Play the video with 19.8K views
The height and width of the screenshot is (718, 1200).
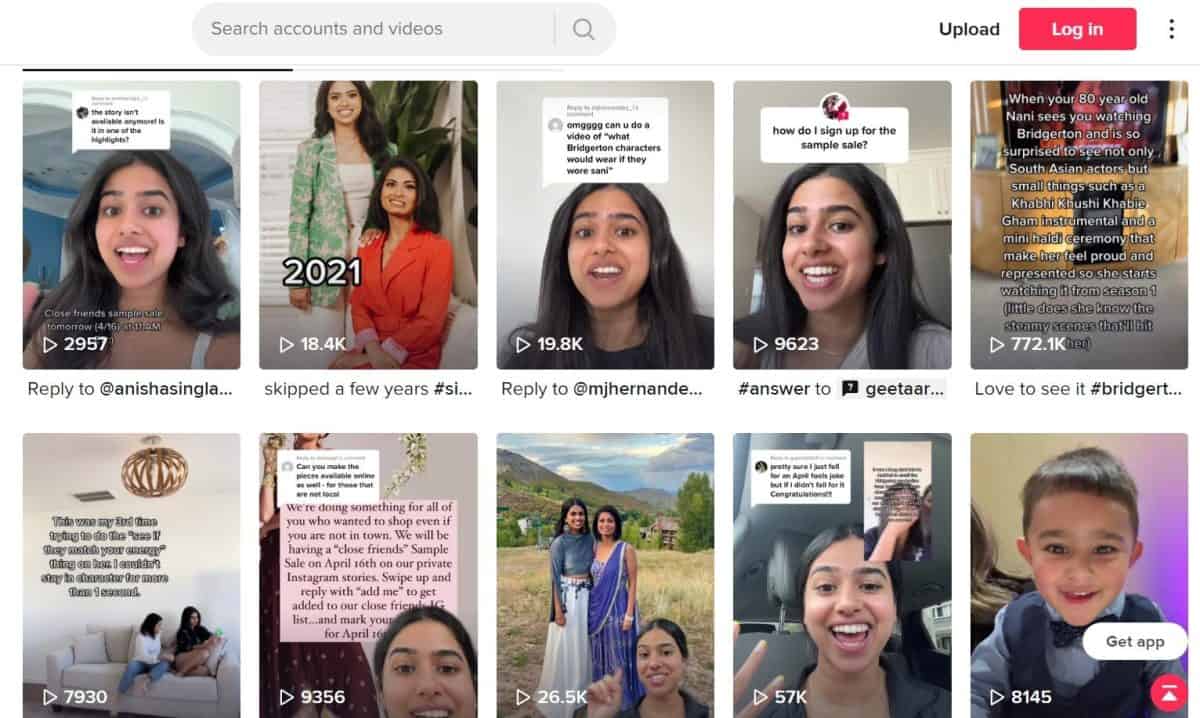point(605,225)
